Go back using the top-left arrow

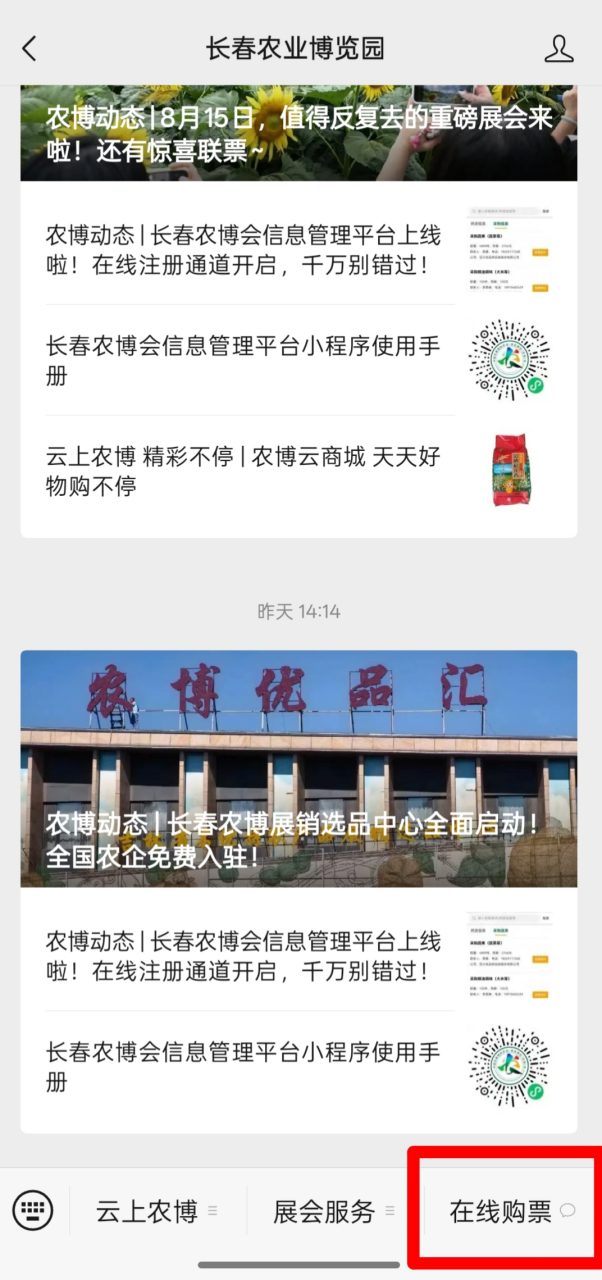tap(30, 48)
